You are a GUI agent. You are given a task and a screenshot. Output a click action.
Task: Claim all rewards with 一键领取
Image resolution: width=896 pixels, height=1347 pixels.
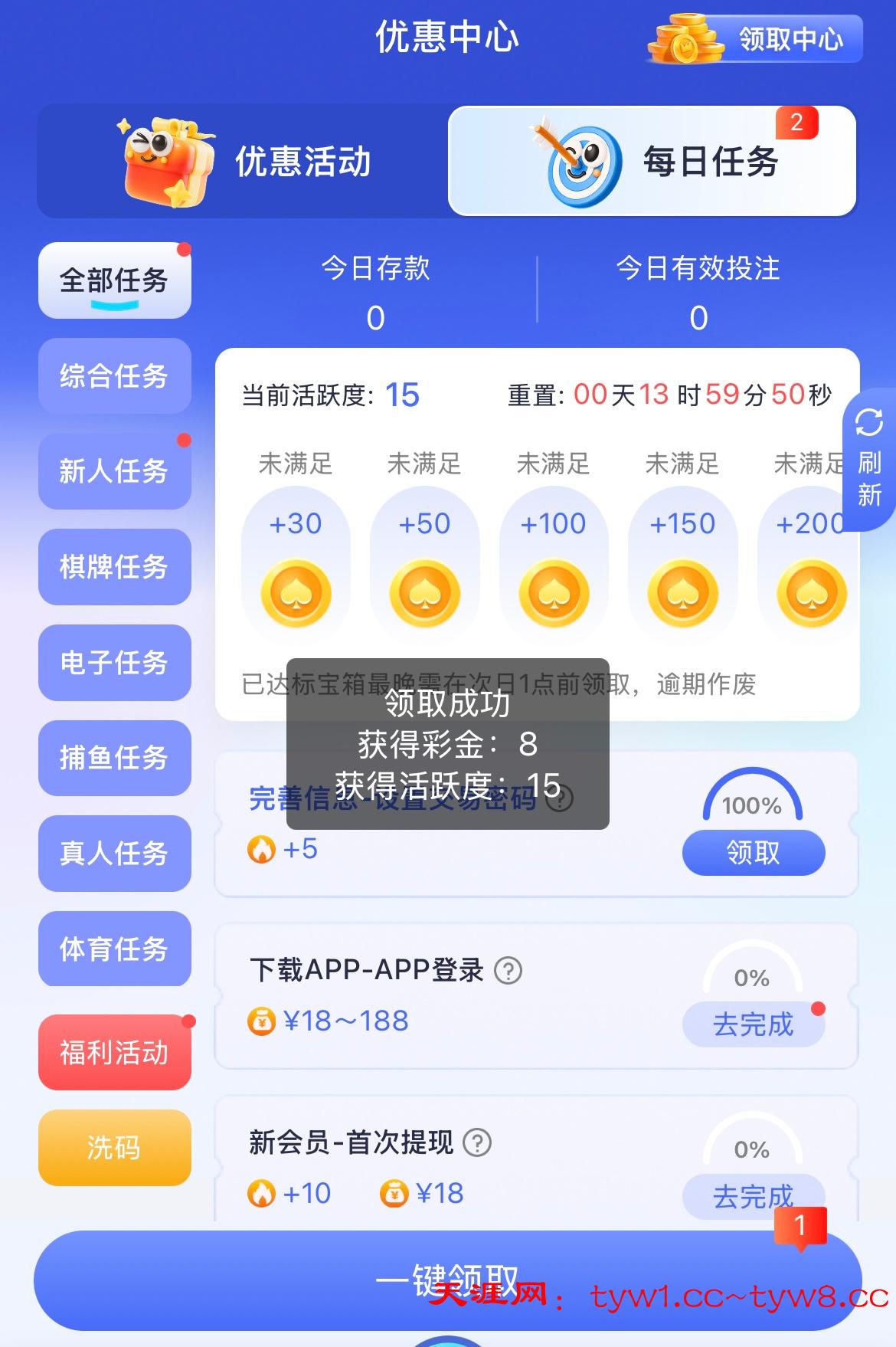pos(447,1280)
